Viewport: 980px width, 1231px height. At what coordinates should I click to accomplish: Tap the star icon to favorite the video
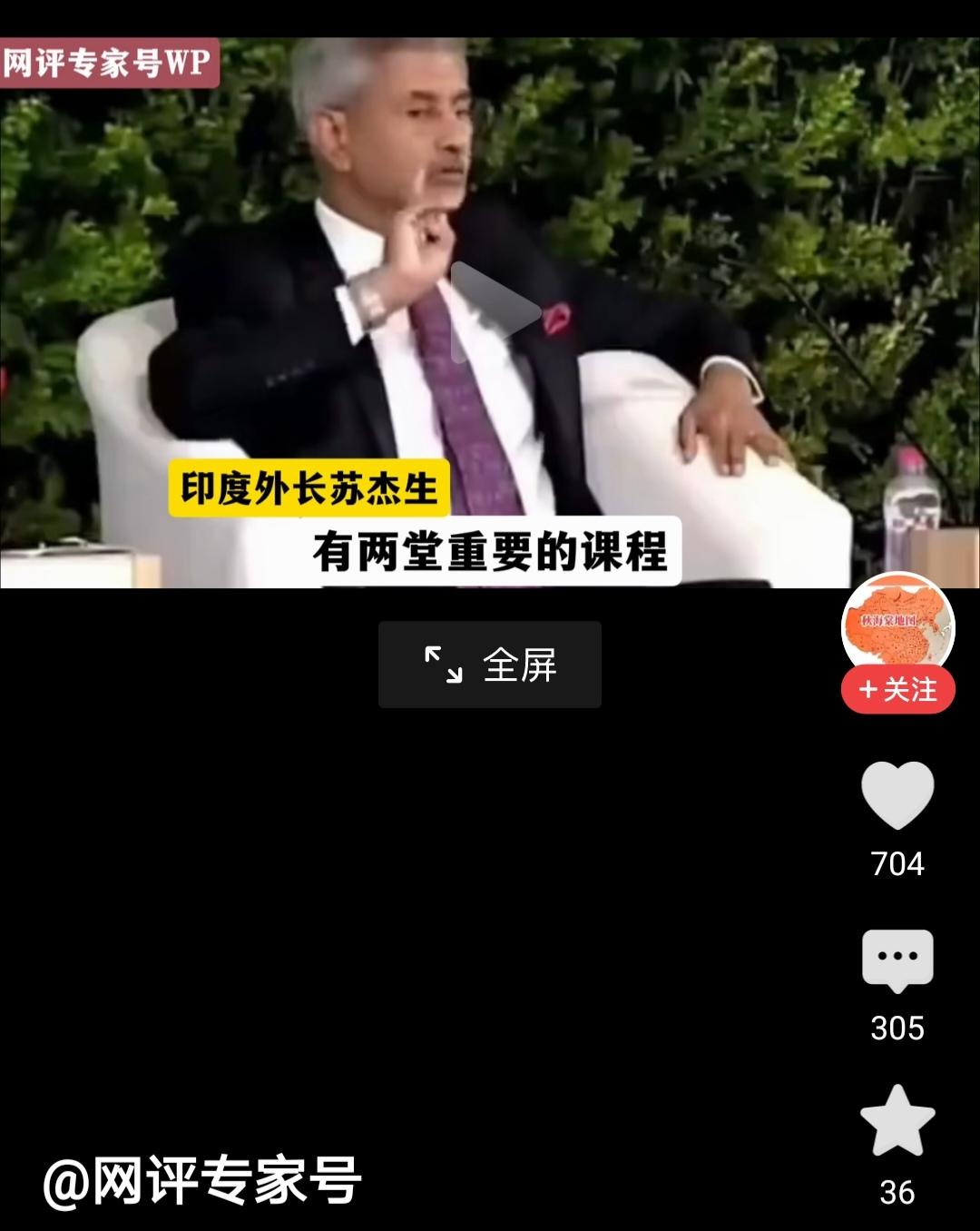tap(898, 1121)
